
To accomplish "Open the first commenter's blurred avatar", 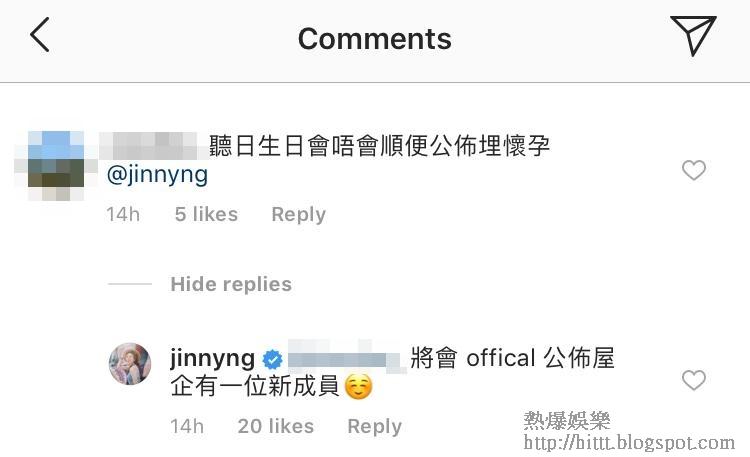I will click(x=48, y=165).
